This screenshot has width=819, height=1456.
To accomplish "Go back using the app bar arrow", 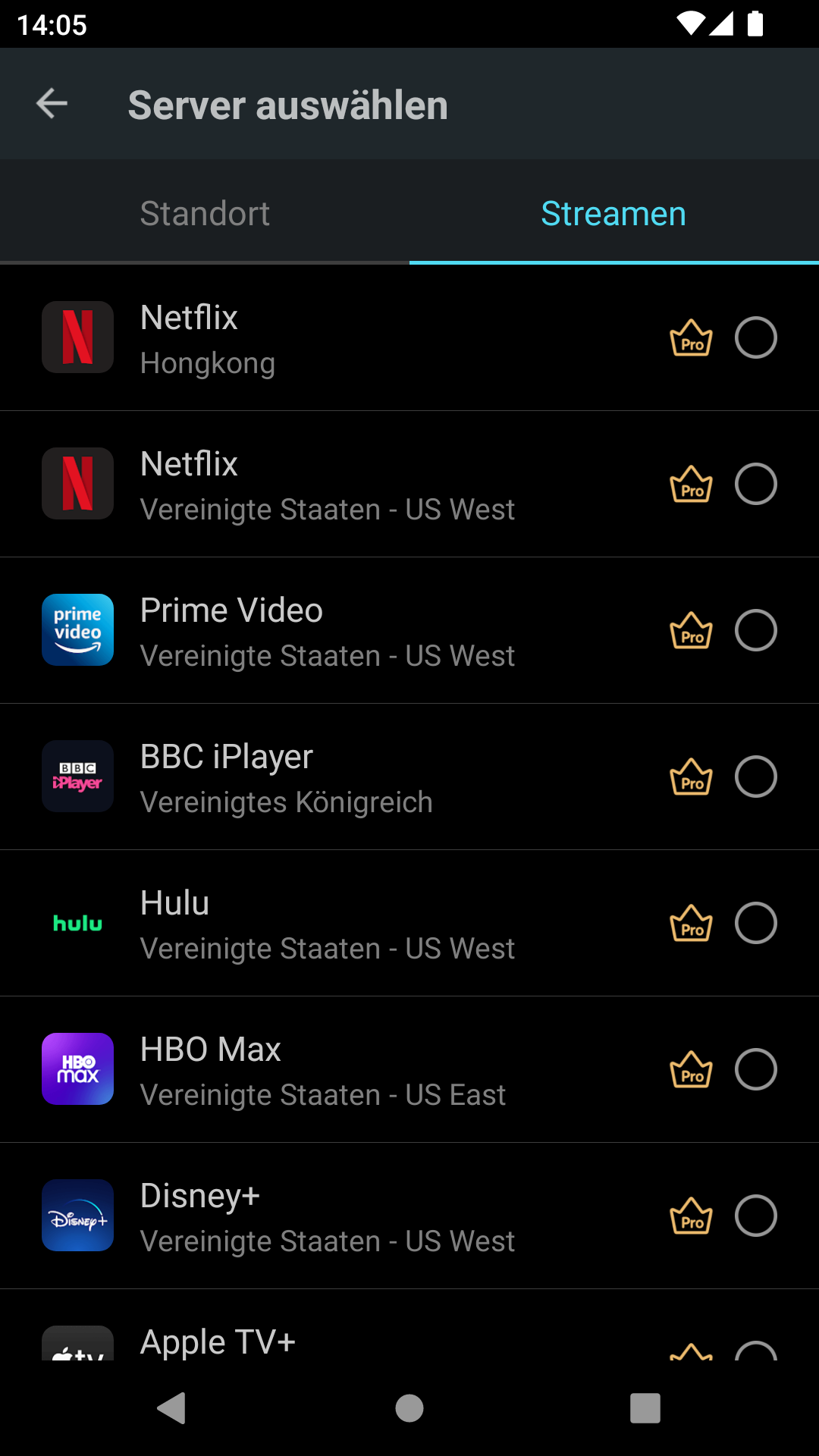I will 52,104.
